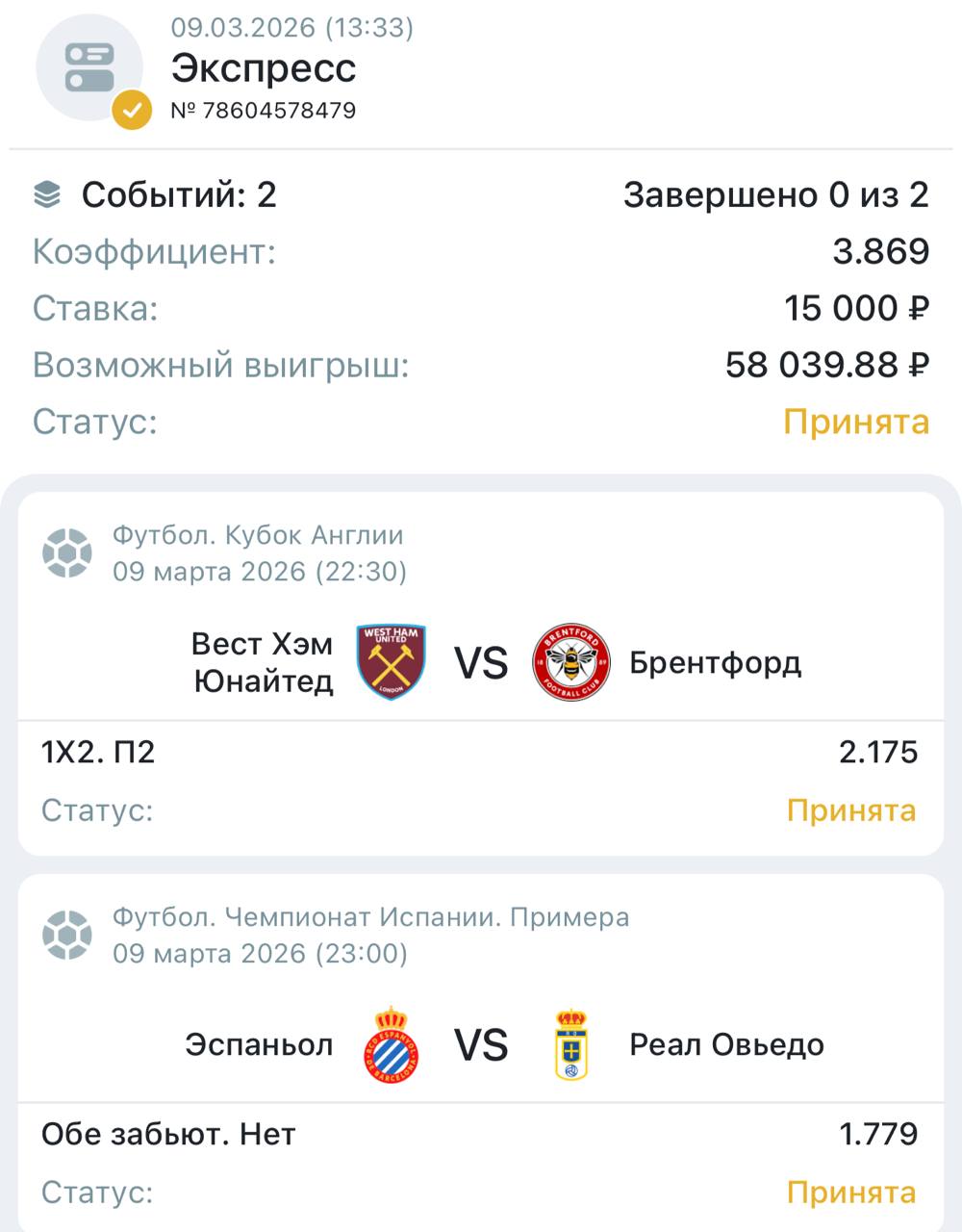Open the Espanyol vs Real Oviedo event card
This screenshot has height=1232, width=962.
(481, 1044)
